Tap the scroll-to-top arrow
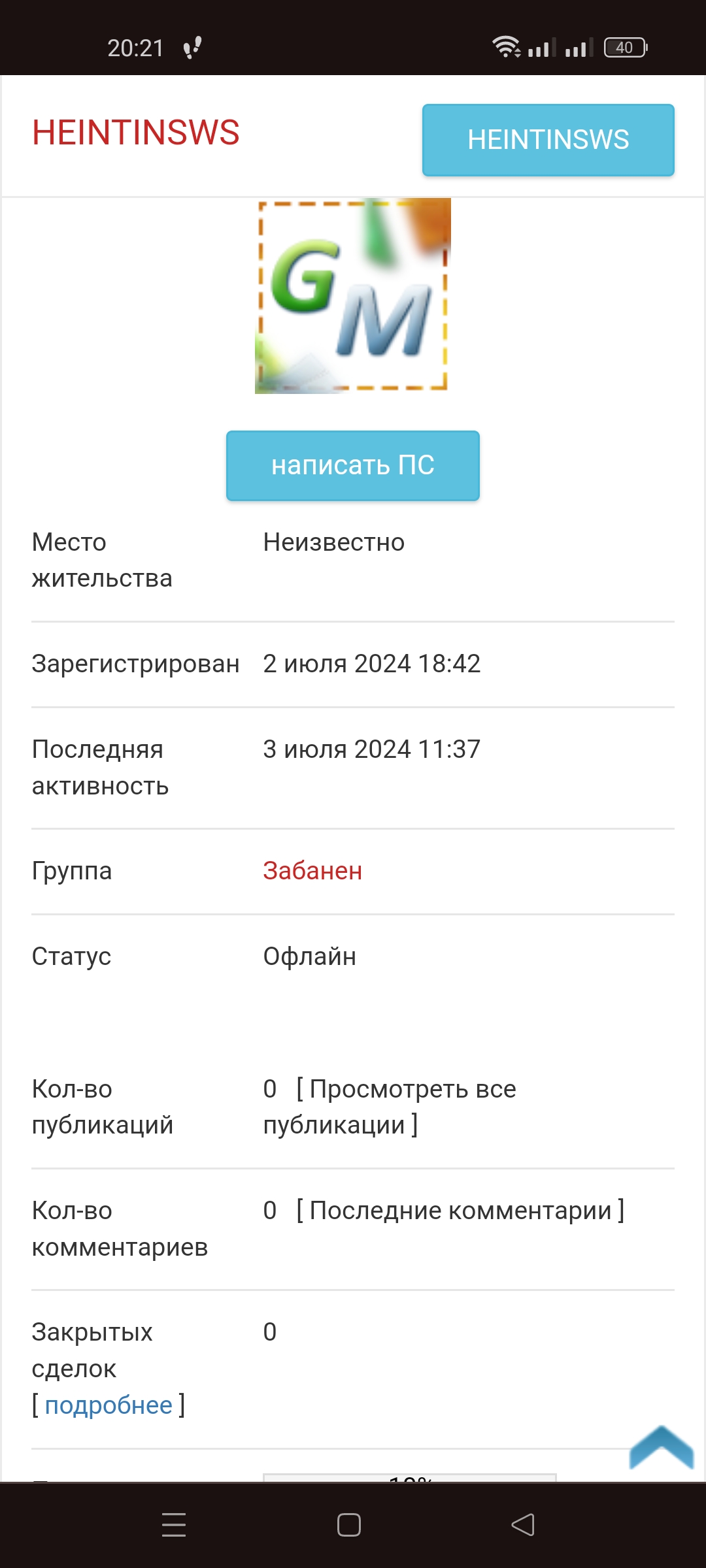The width and height of the screenshot is (706, 1568). point(661,1448)
